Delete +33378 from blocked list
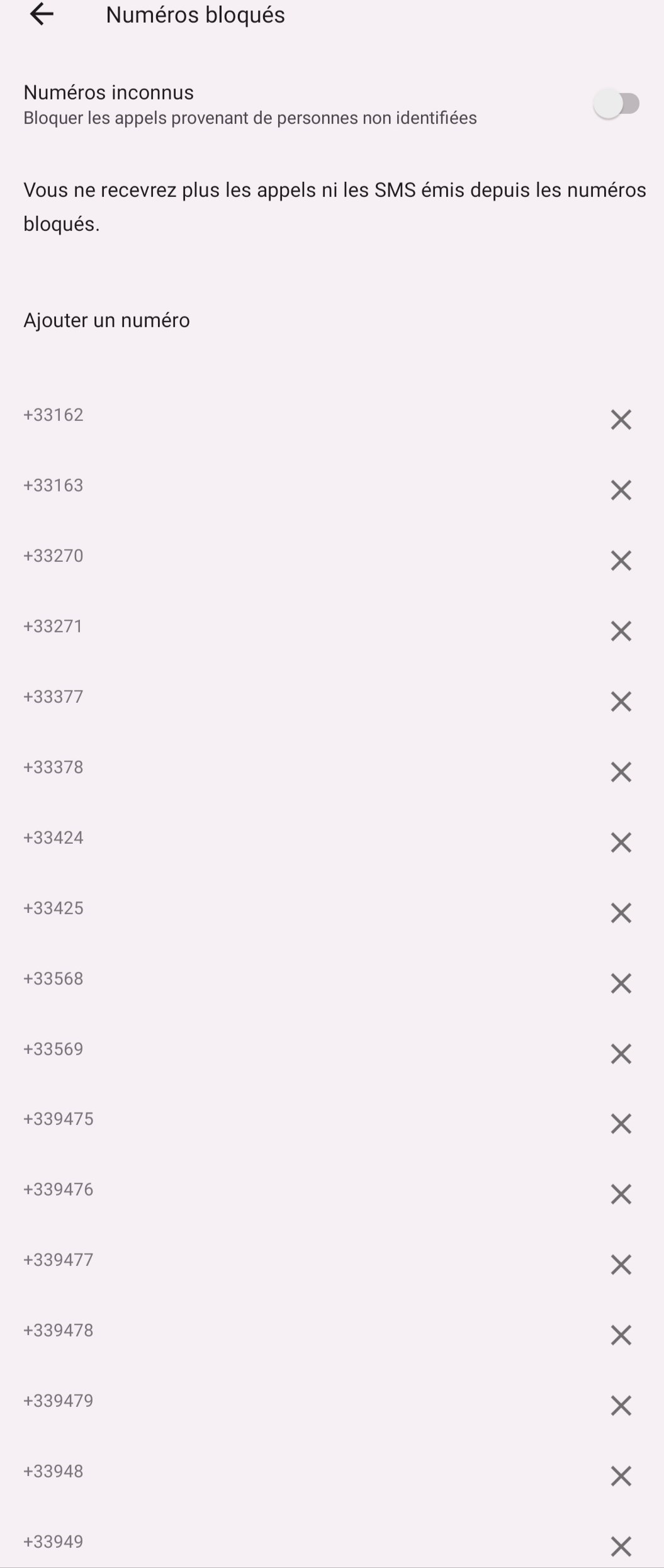664x1568 pixels. (x=621, y=772)
